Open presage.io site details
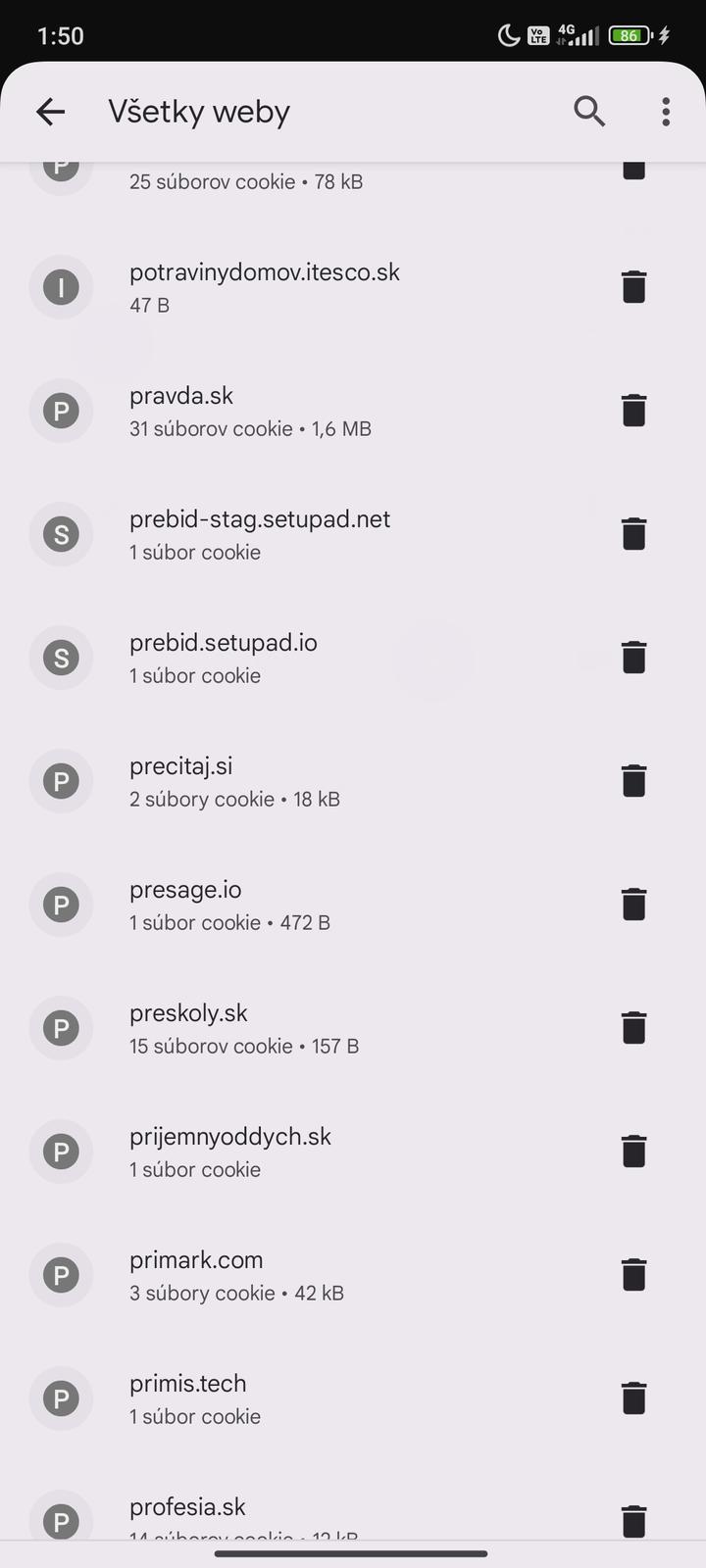The width and height of the screenshot is (706, 1568). (x=230, y=904)
